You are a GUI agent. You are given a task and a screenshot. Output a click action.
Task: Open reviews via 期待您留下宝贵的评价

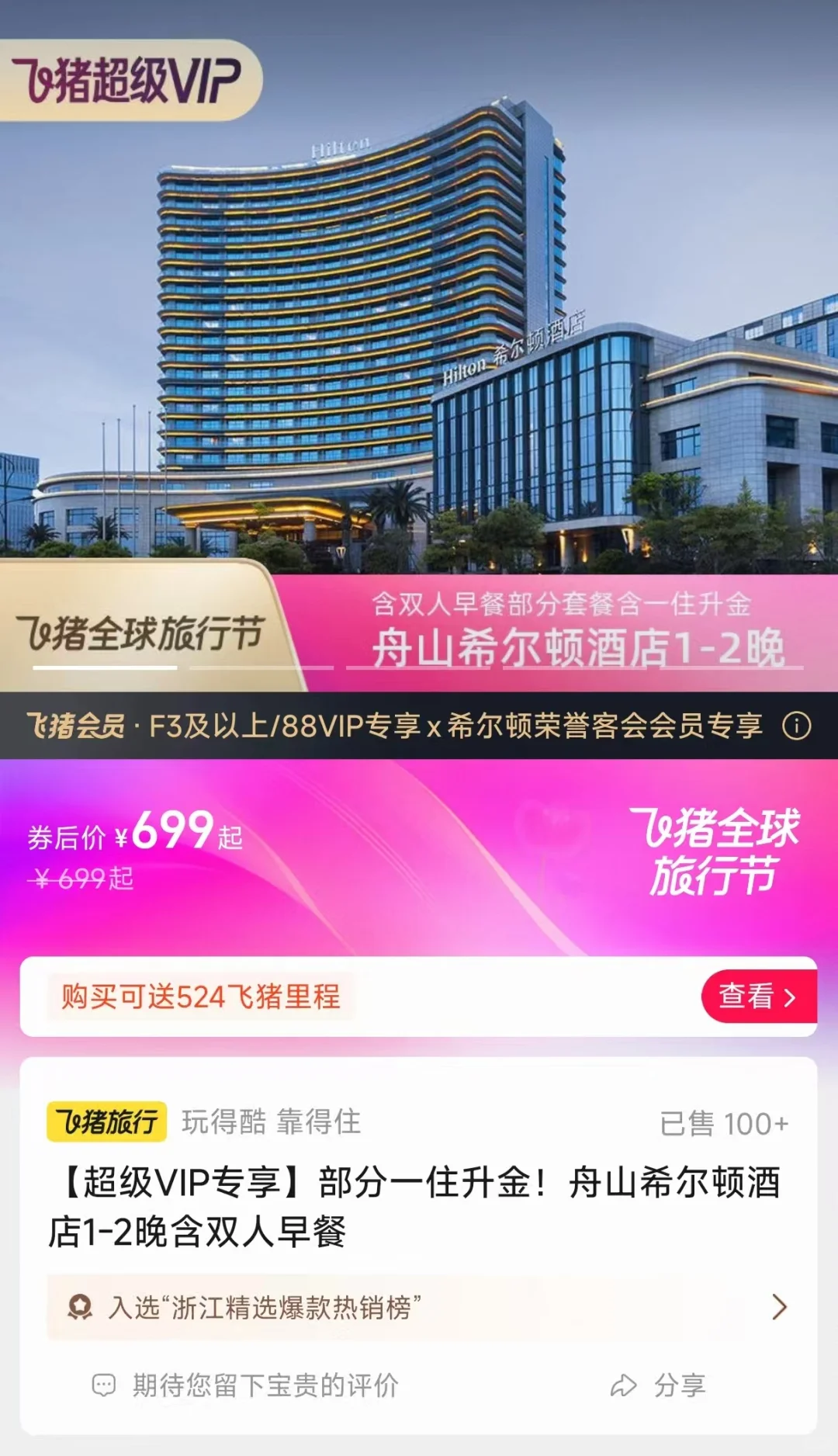247,1385
